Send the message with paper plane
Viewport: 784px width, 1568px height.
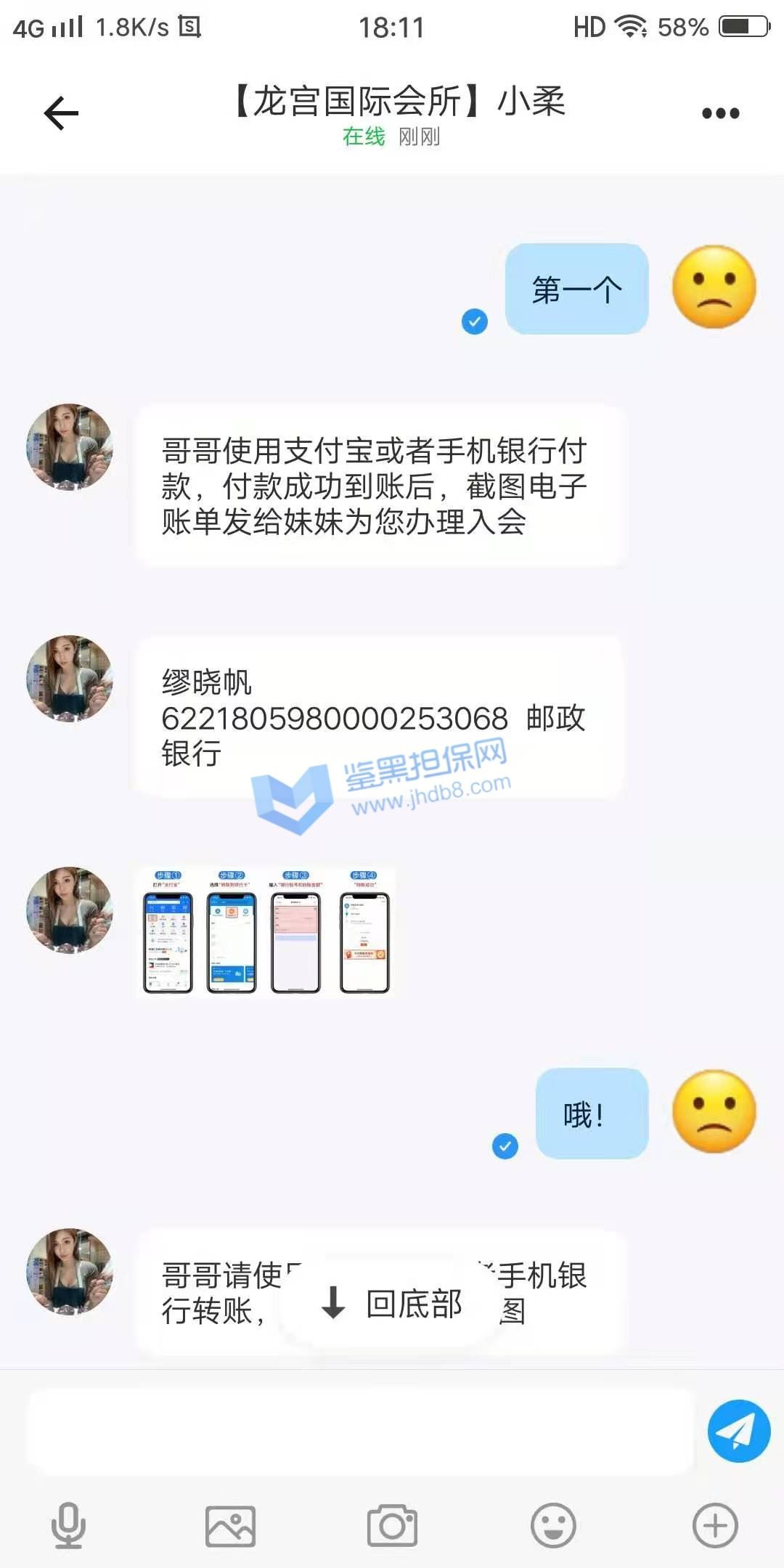738,1431
